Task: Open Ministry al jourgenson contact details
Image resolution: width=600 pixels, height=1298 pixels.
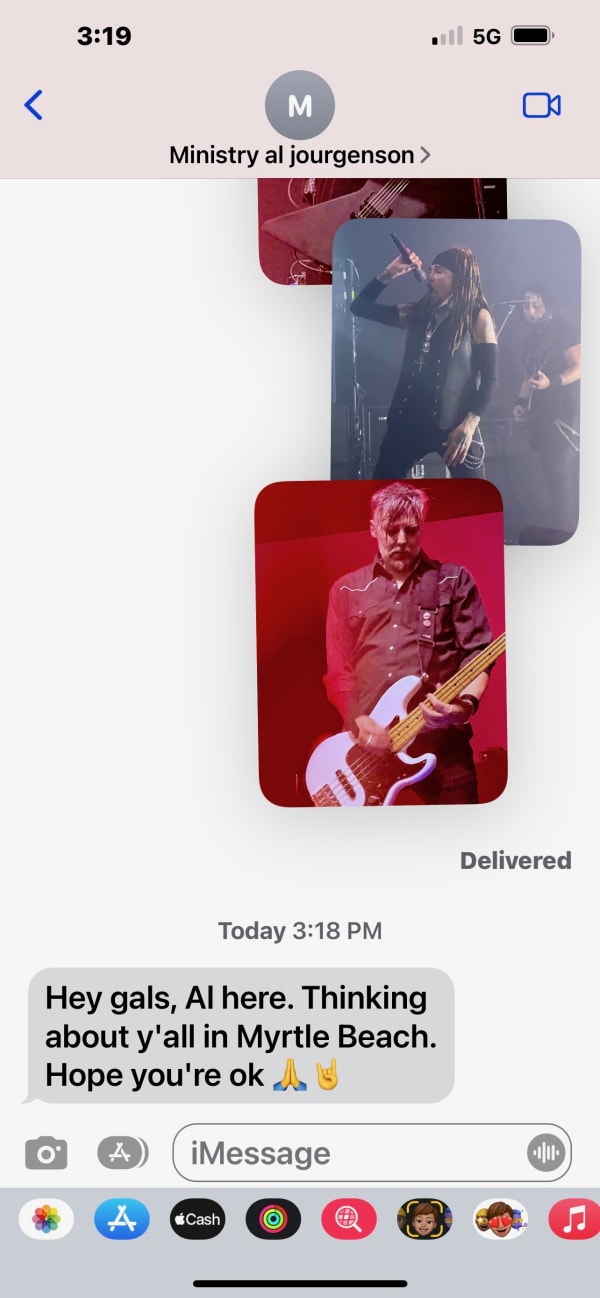Action: [299, 155]
